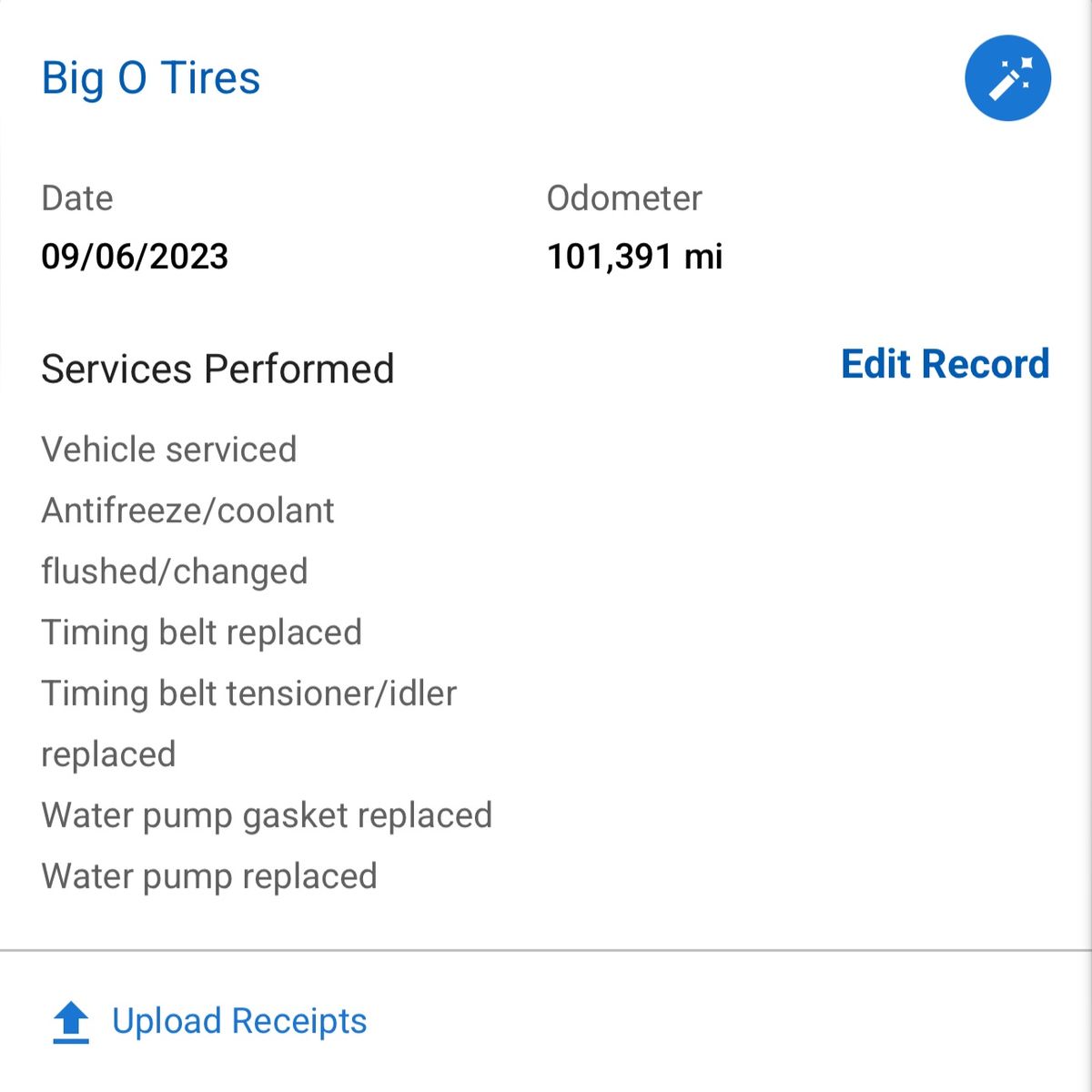Edit this service record

945,364
